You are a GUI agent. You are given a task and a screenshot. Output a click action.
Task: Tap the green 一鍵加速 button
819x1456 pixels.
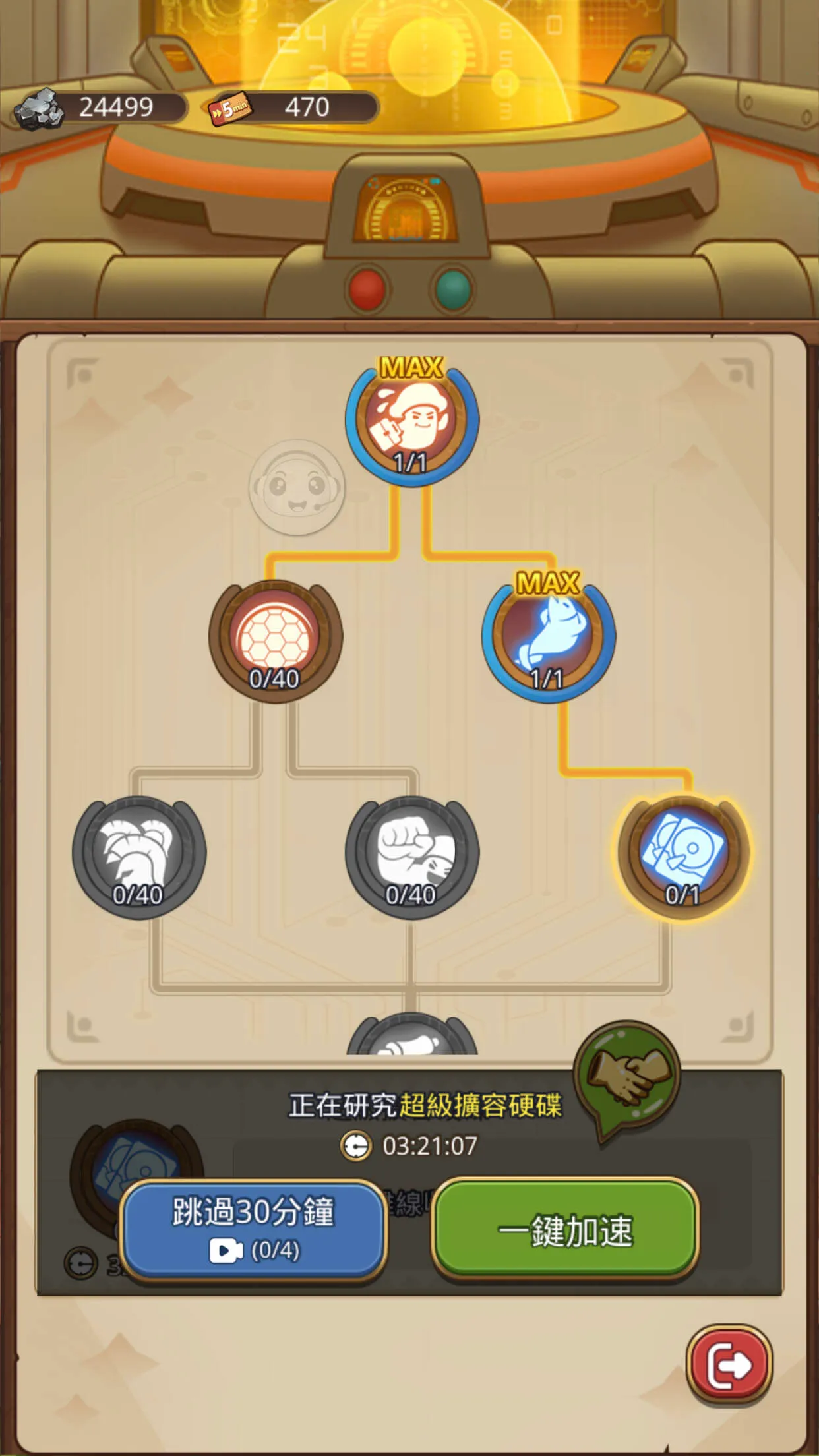(565, 1229)
